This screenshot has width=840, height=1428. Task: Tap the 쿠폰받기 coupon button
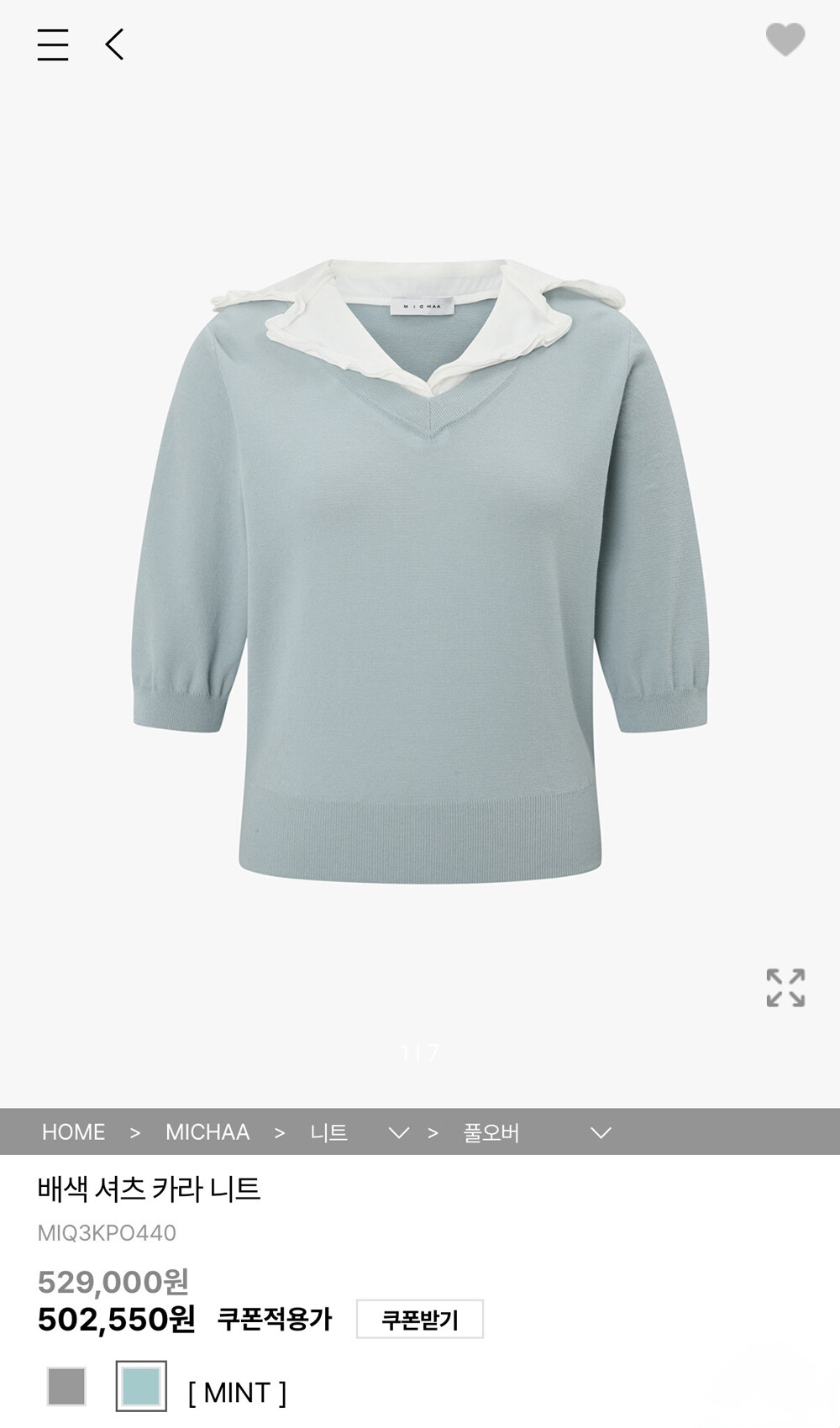(x=420, y=1320)
